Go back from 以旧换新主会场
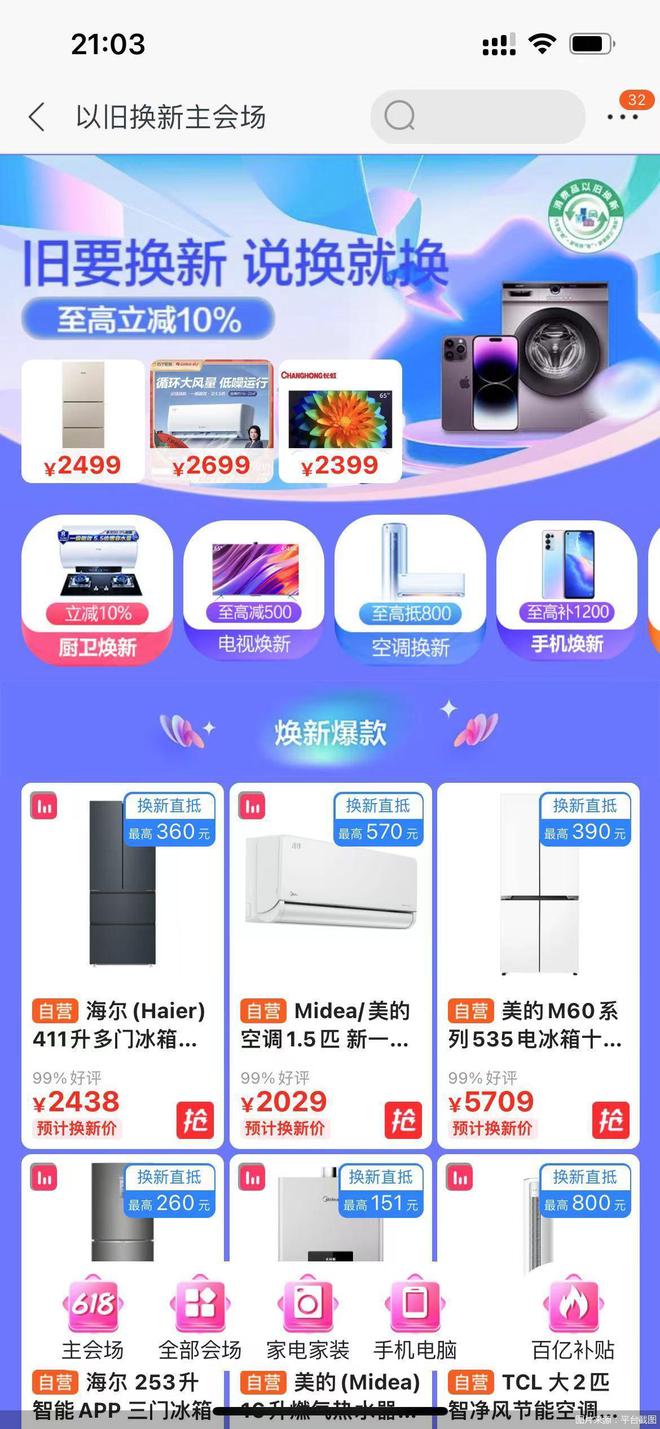This screenshot has width=660, height=1429. [37, 117]
